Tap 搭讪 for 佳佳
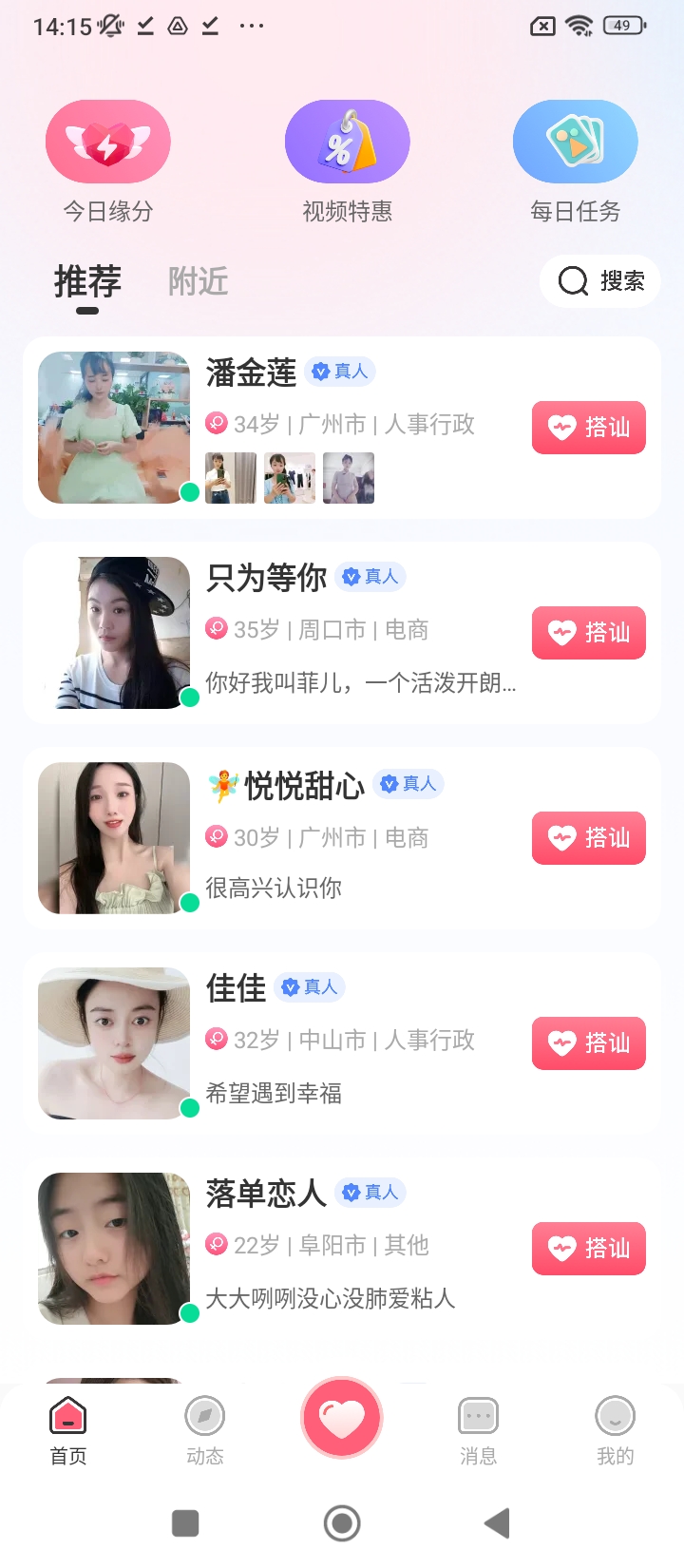 click(x=588, y=1043)
